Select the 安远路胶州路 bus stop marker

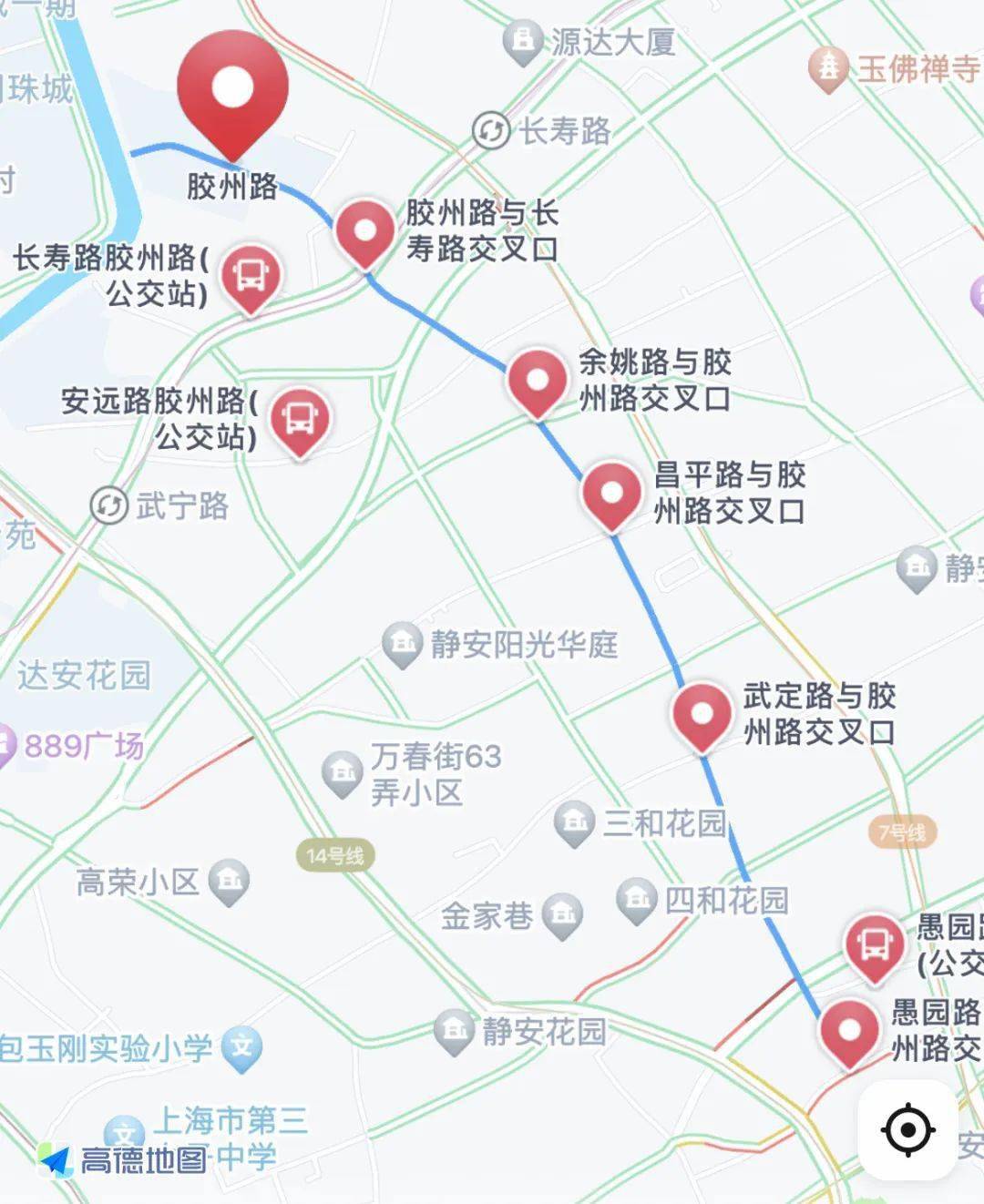[300, 420]
